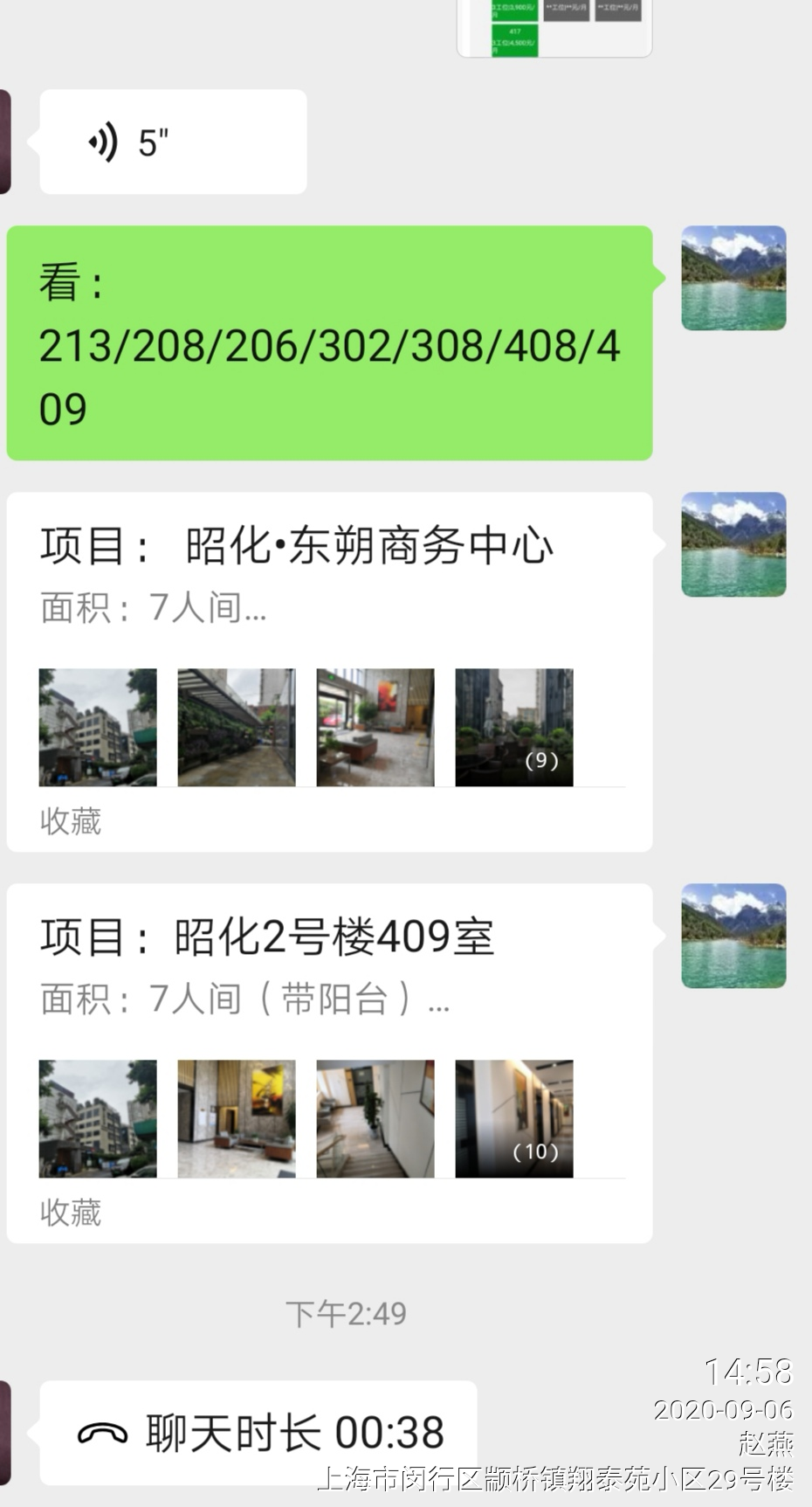
Task: Open the 昭化2号楼409室 shared card
Action: [x=329, y=968]
